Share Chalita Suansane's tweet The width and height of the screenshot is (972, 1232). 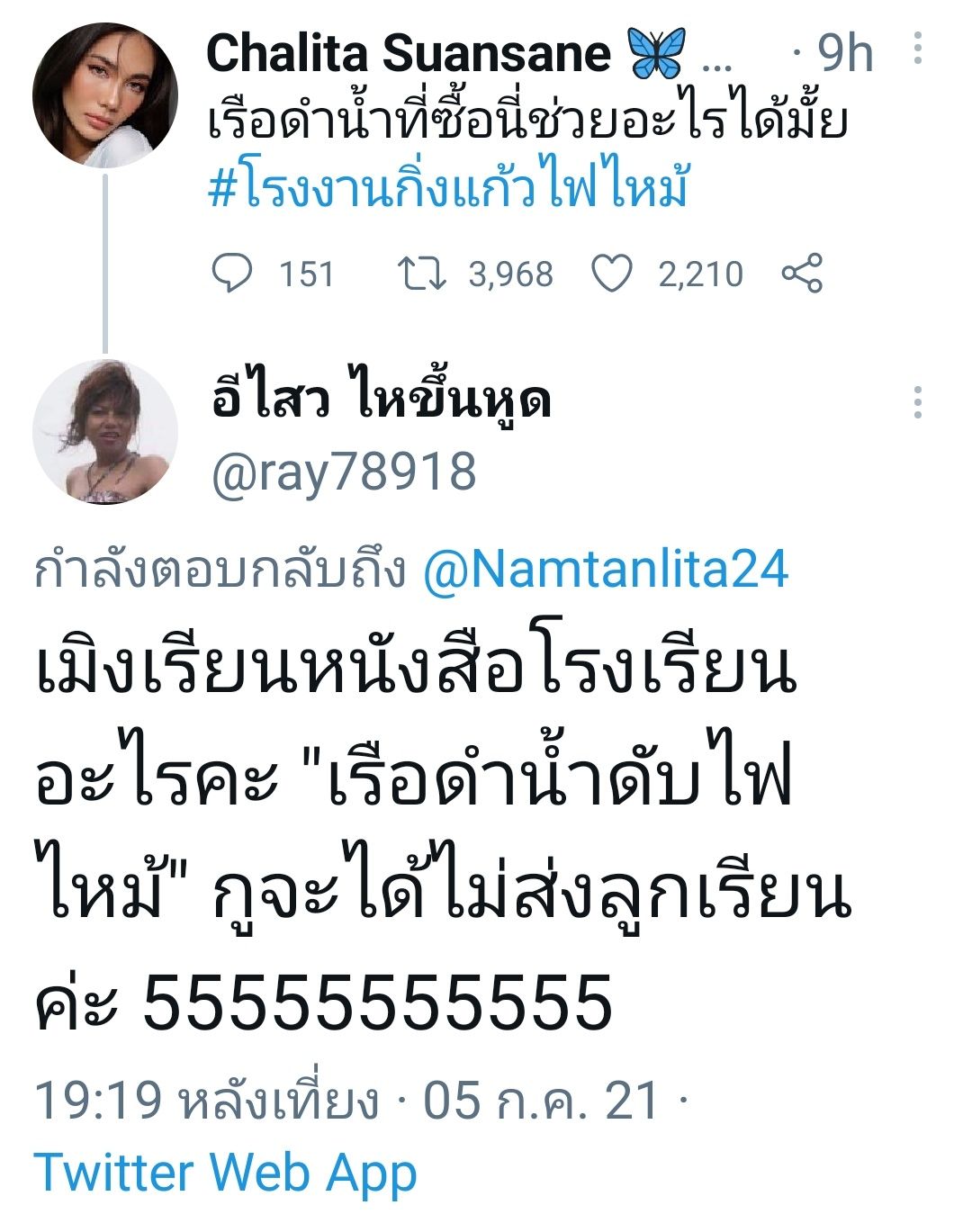tap(802, 274)
